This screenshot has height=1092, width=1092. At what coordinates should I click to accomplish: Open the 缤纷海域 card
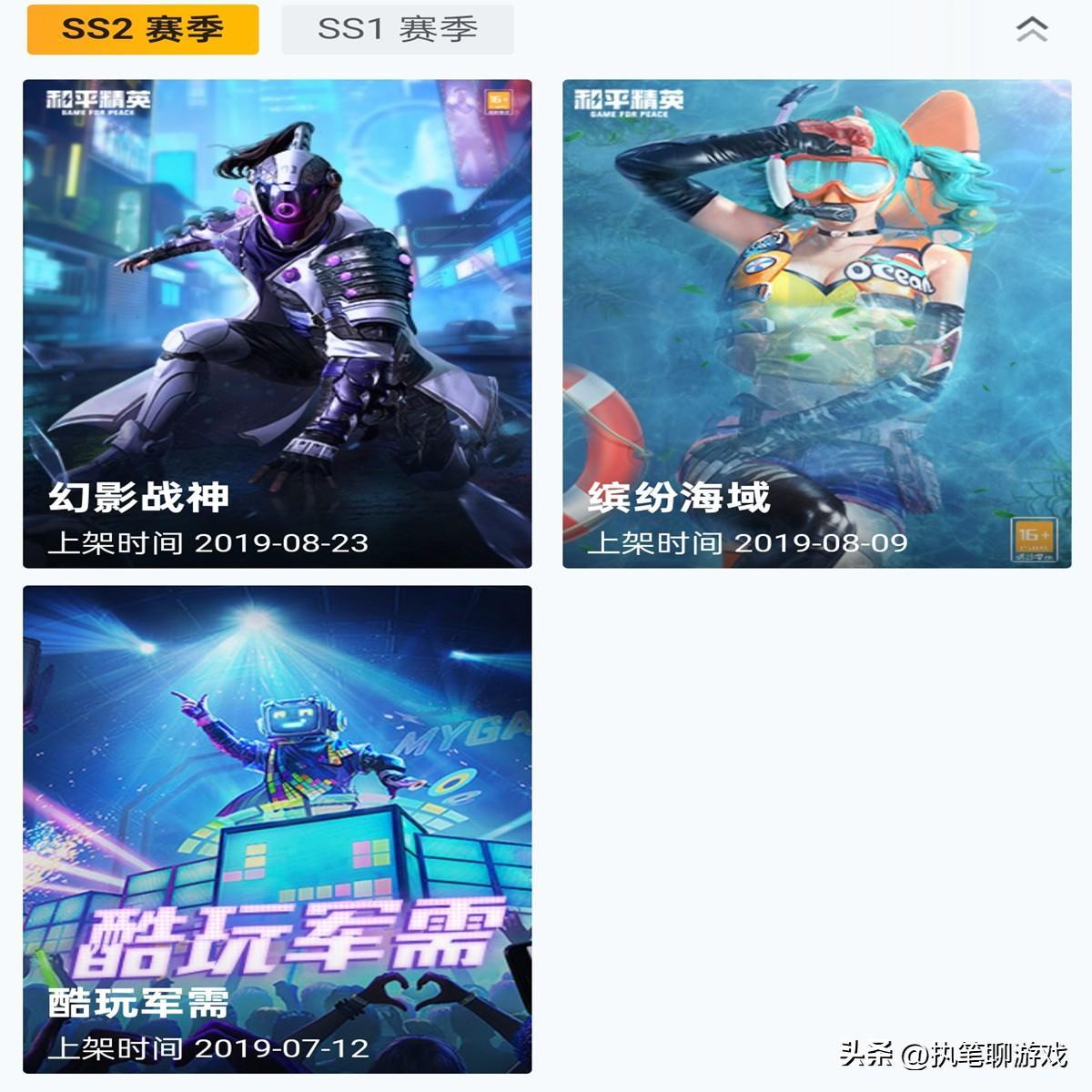(x=816, y=324)
